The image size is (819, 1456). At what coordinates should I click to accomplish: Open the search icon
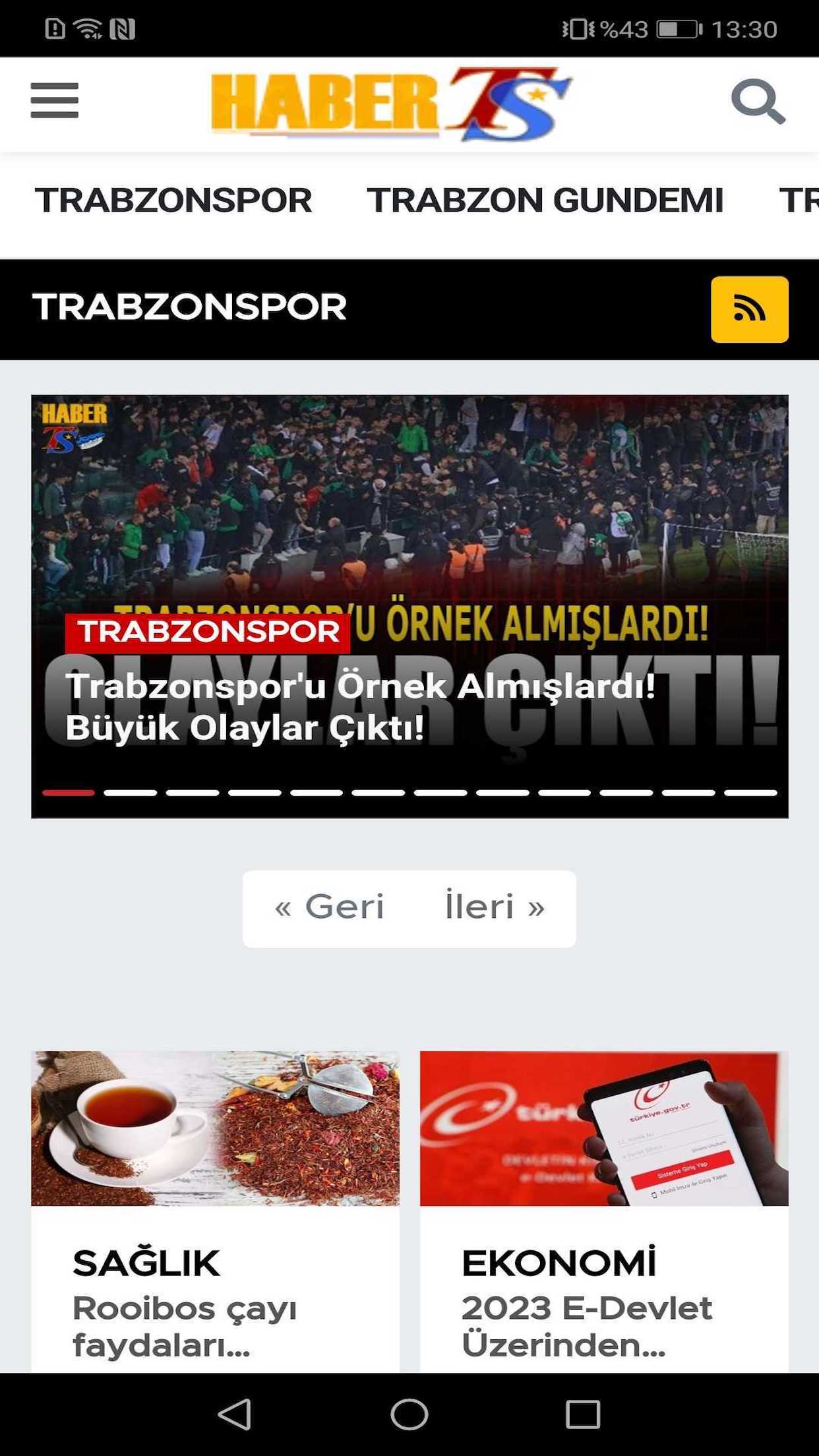(x=758, y=102)
